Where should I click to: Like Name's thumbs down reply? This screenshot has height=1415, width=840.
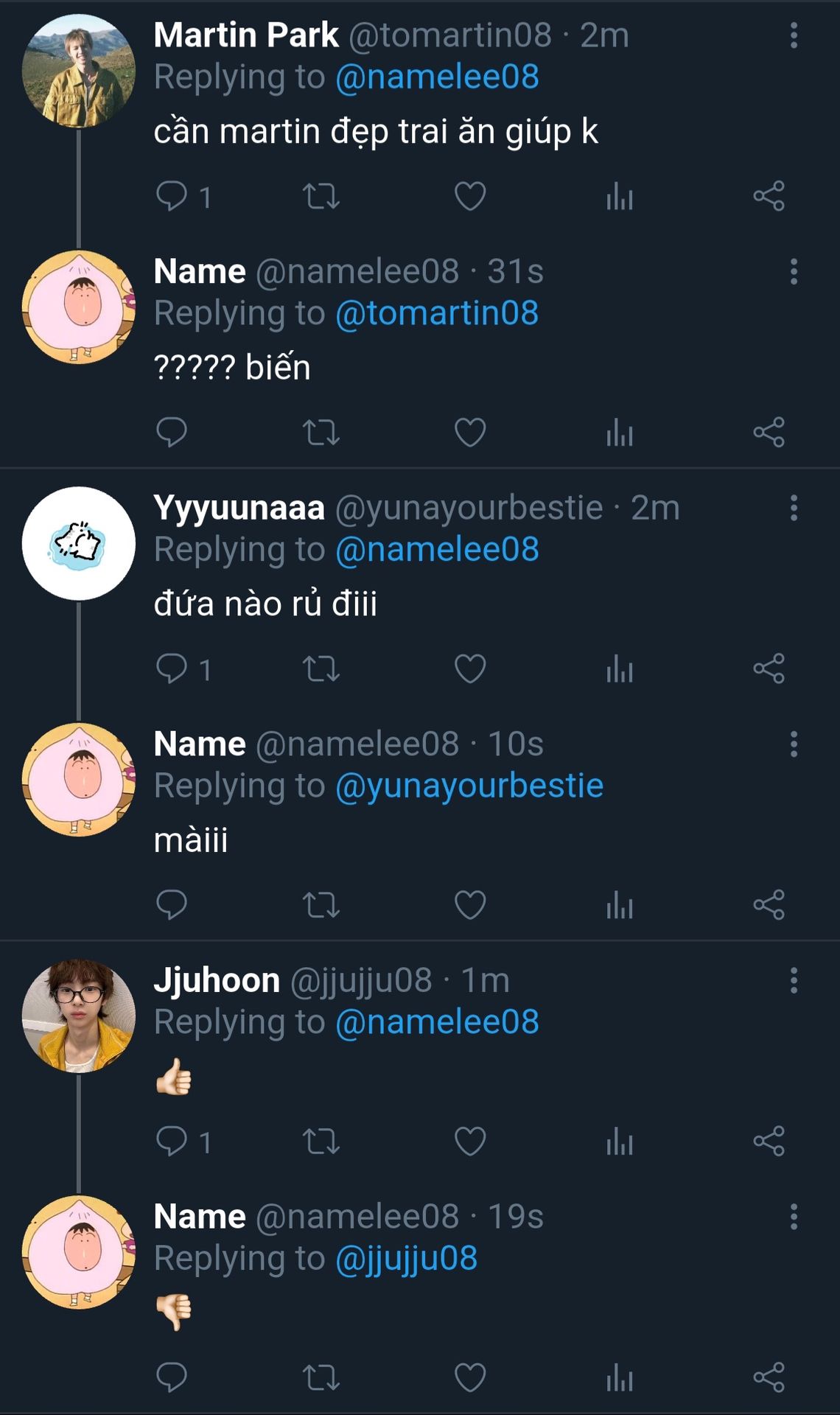pyautogui.click(x=470, y=1377)
